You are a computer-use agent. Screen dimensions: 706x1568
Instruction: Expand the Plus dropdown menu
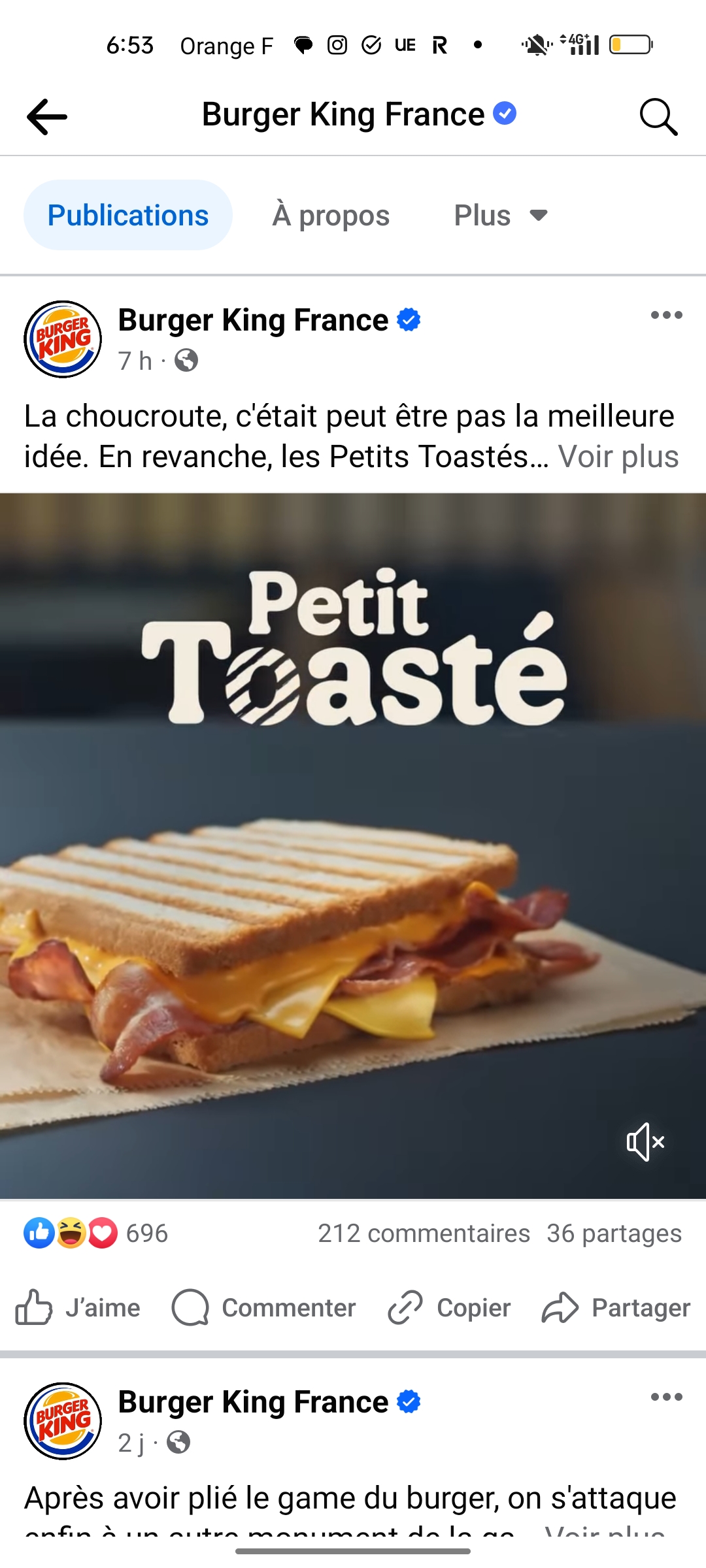click(x=501, y=216)
